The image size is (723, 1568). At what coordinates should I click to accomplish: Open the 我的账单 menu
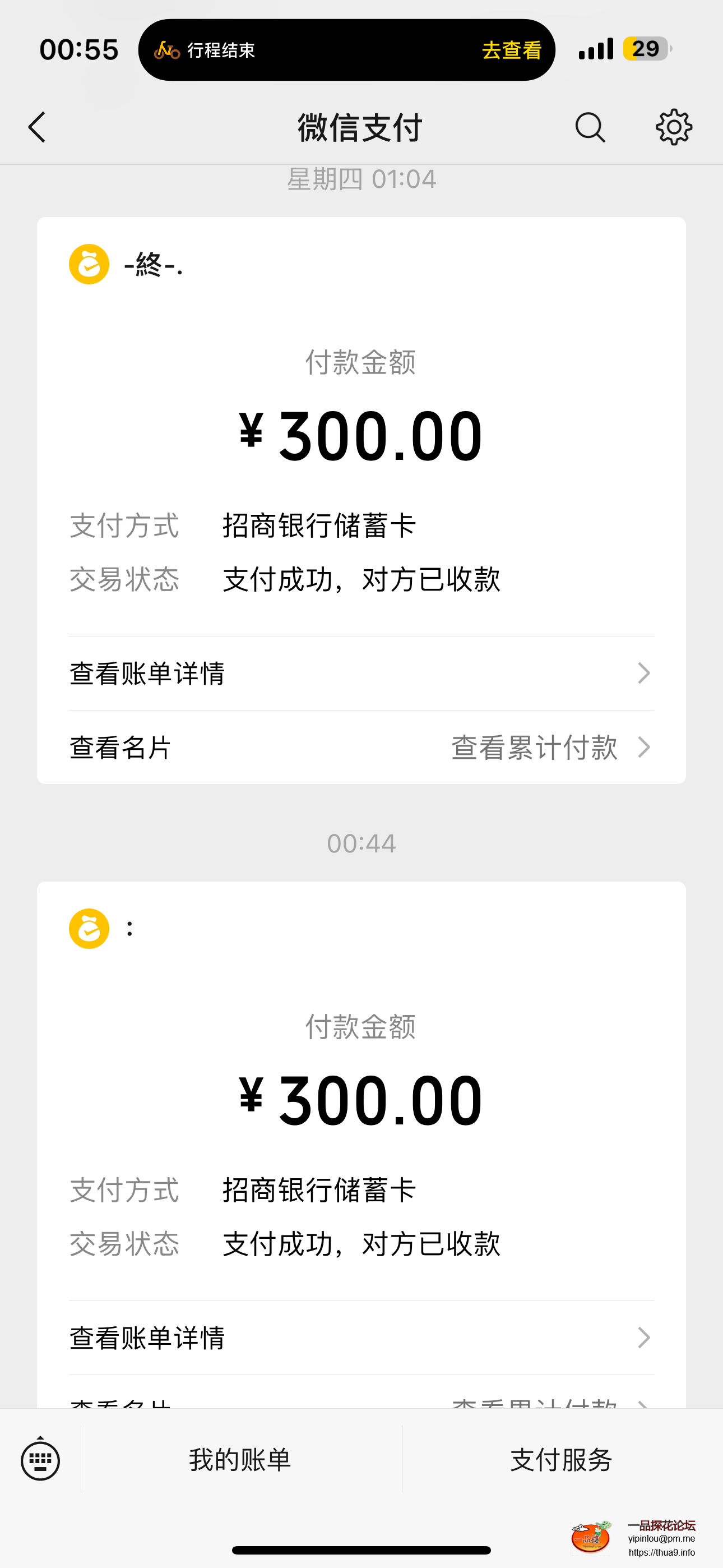[x=240, y=1460]
